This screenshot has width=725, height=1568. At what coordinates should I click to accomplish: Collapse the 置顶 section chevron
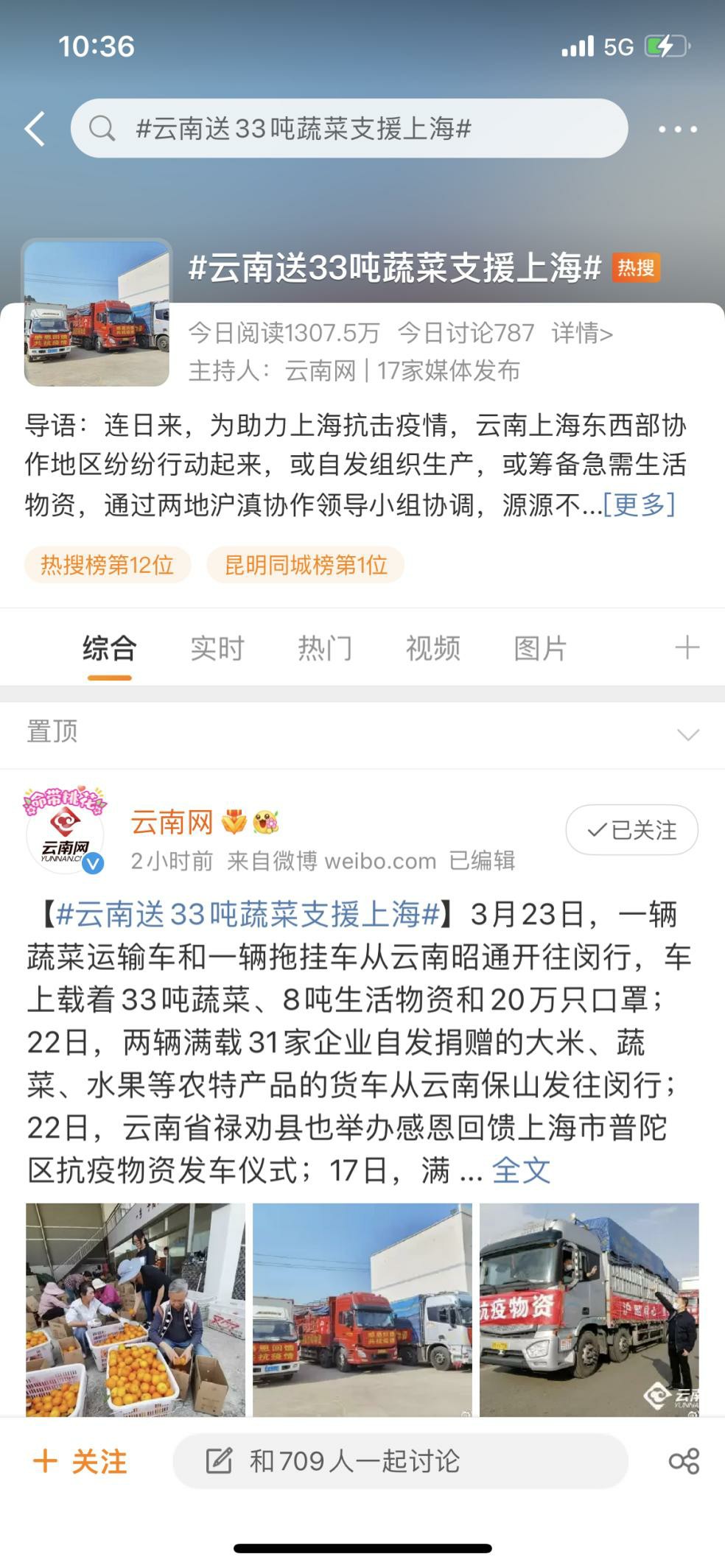[x=687, y=734]
